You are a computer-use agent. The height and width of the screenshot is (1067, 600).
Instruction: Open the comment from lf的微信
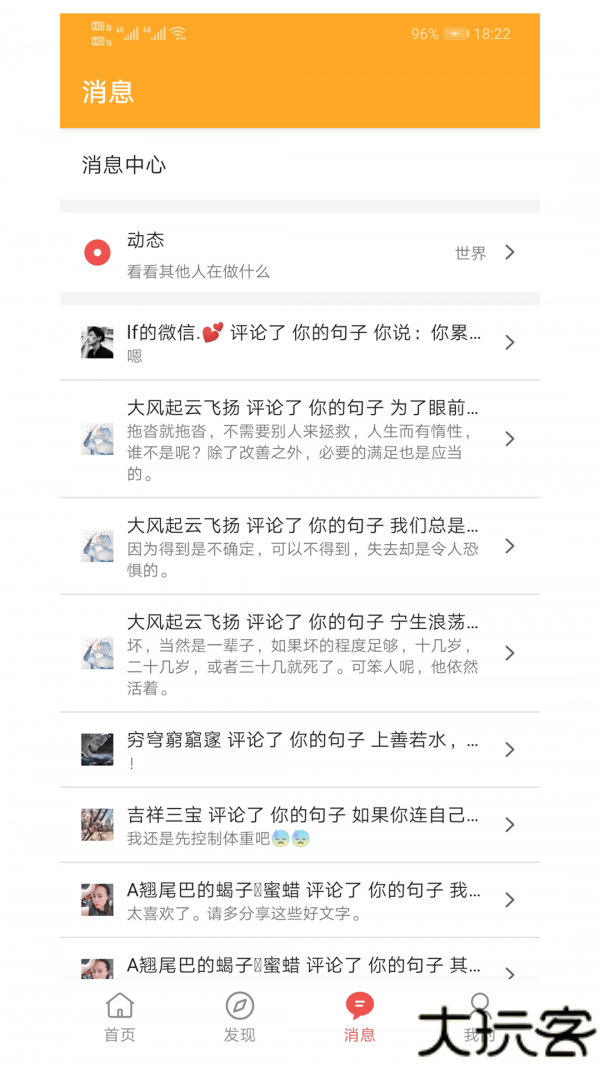[x=300, y=343]
